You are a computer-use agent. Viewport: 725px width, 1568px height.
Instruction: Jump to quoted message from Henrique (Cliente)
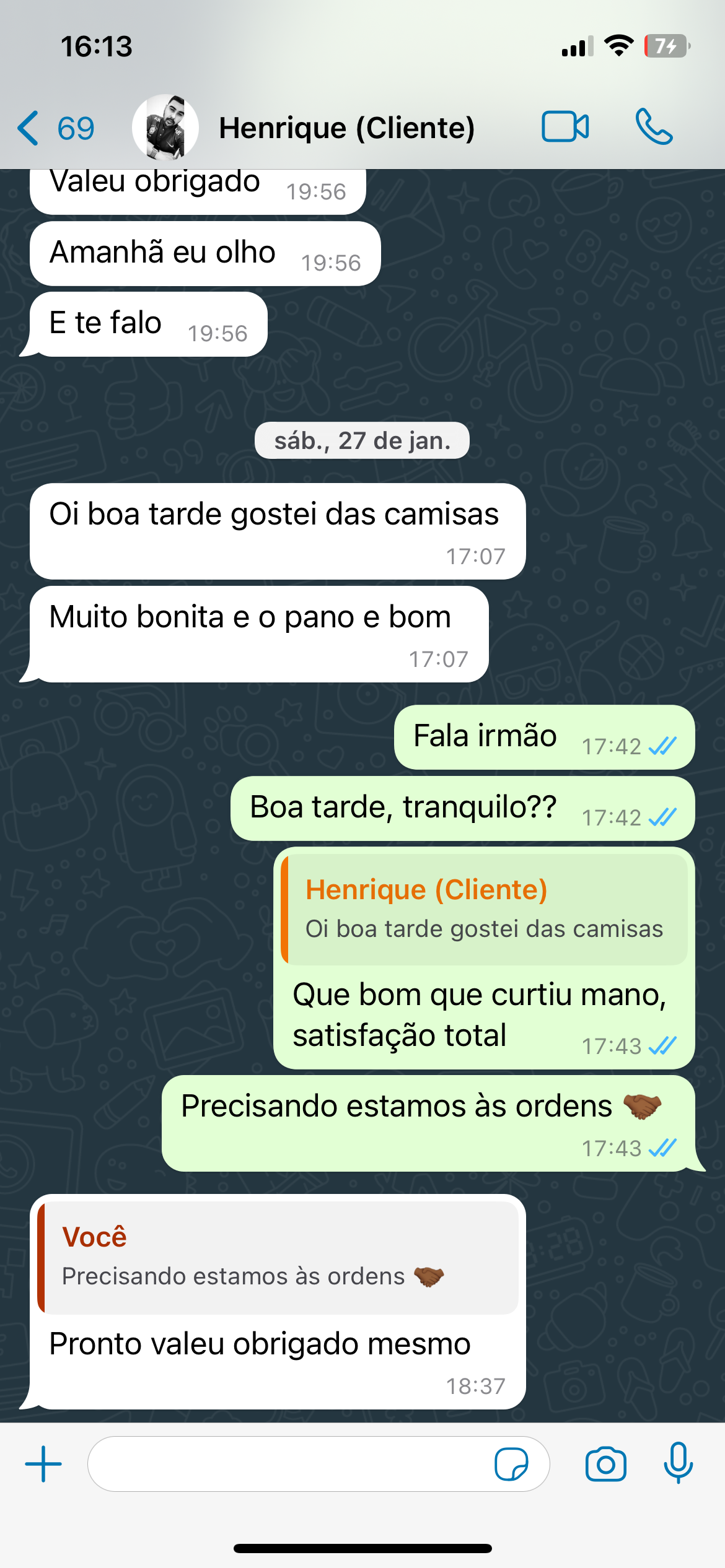(x=485, y=909)
